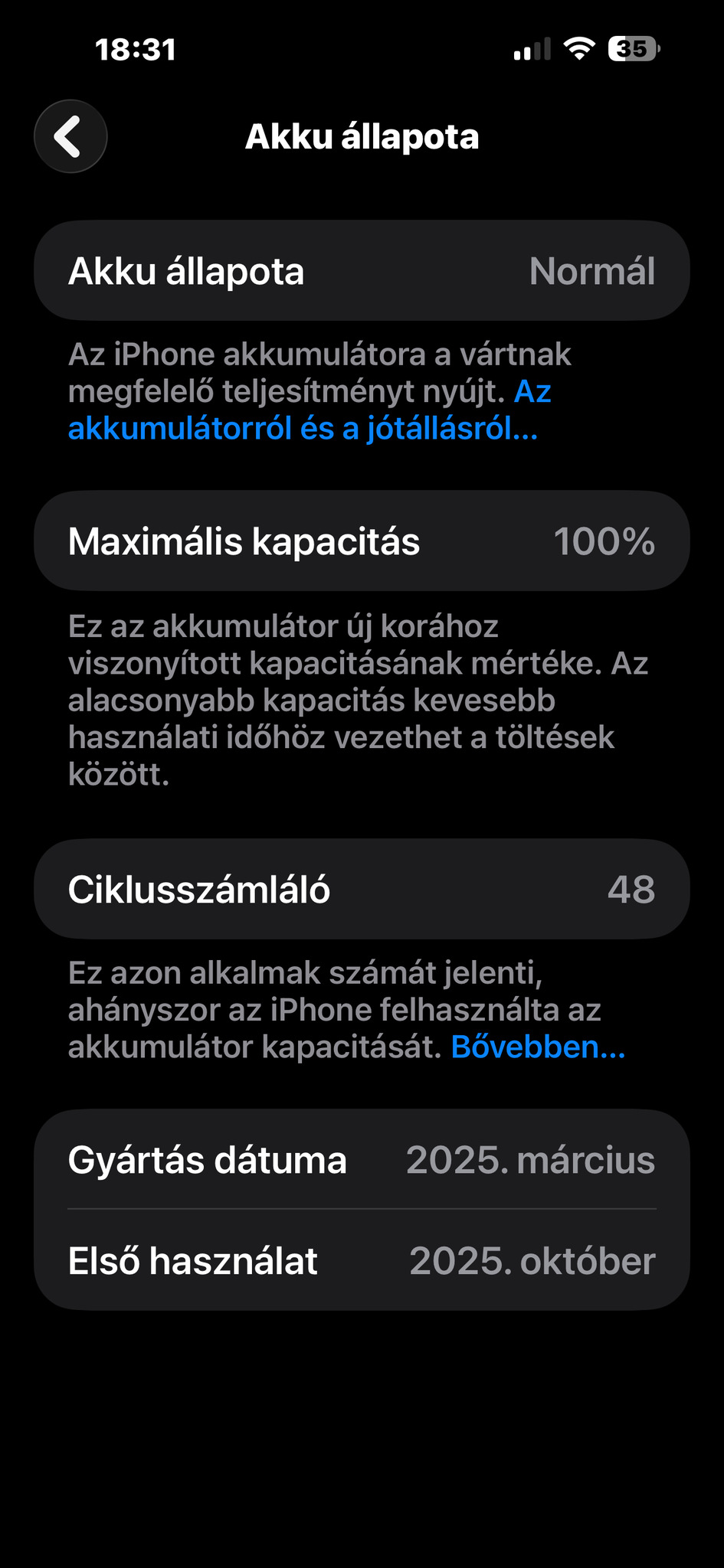This screenshot has height=1568, width=724.
Task: Go back using the back arrow
Action: click(x=70, y=136)
